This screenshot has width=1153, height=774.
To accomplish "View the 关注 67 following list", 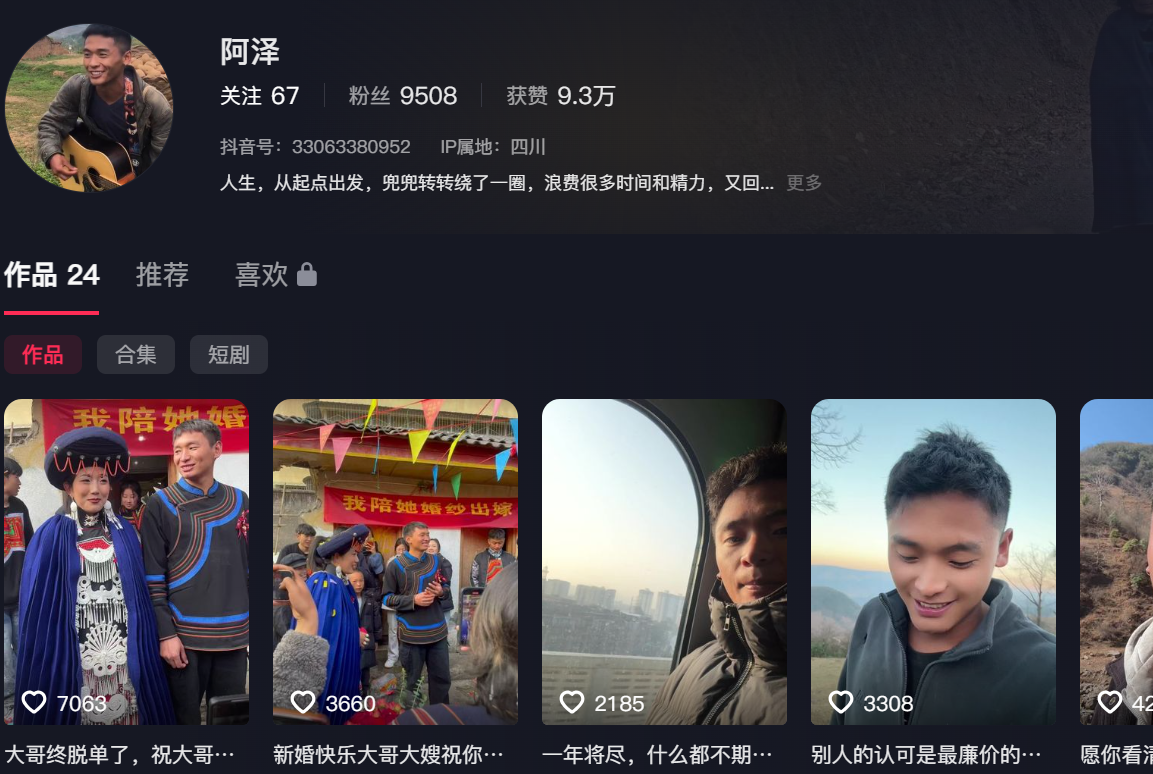I will click(259, 96).
